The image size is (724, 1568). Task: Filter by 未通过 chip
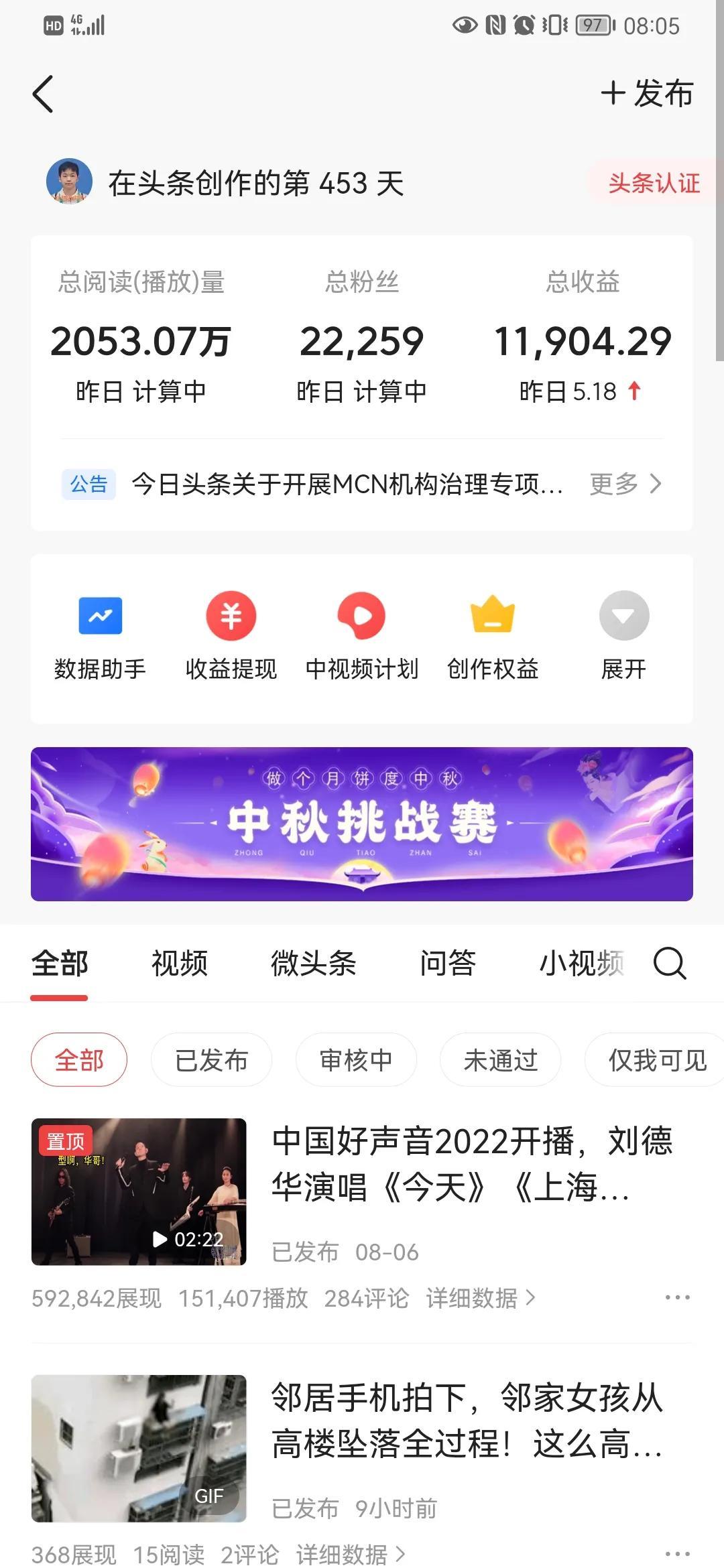(x=500, y=1060)
